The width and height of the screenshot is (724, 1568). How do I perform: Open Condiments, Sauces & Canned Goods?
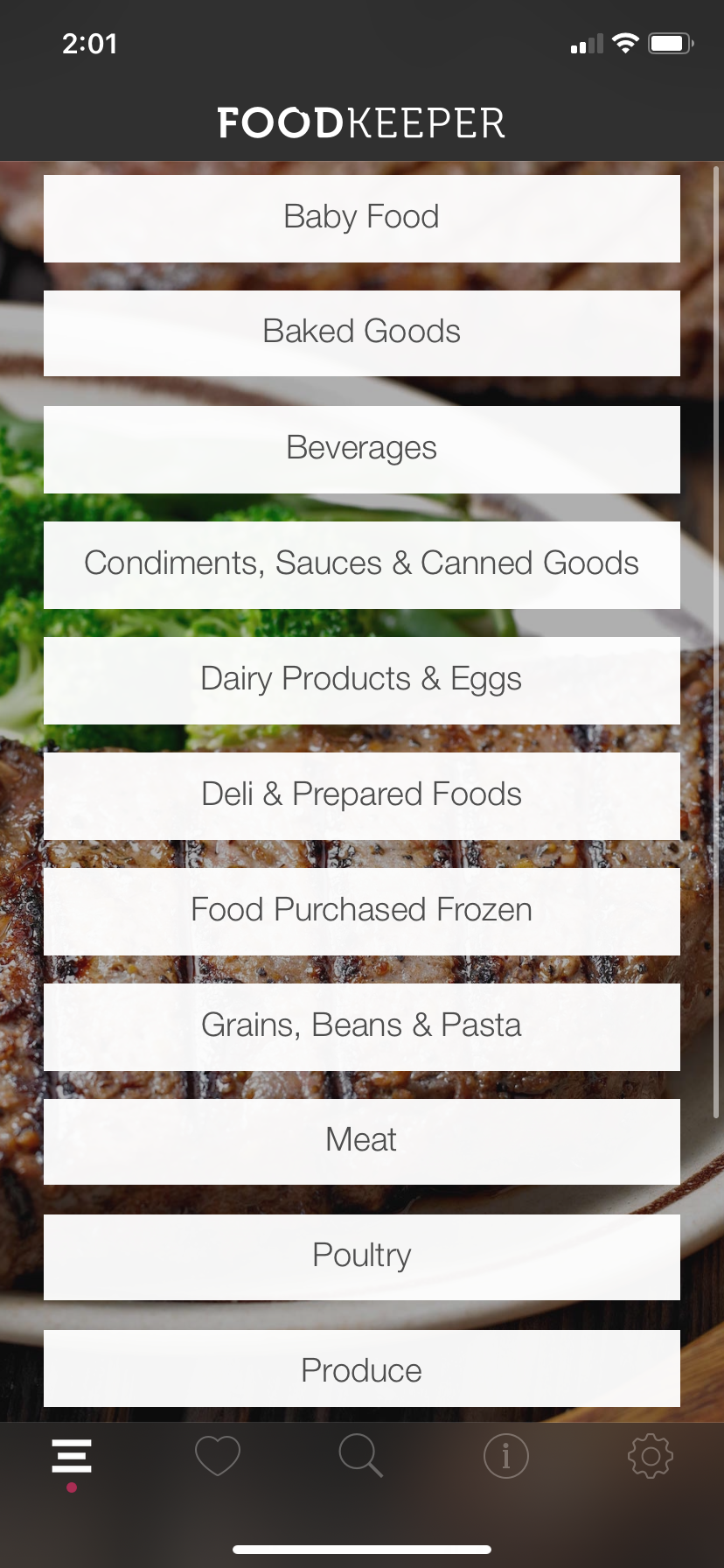(361, 564)
